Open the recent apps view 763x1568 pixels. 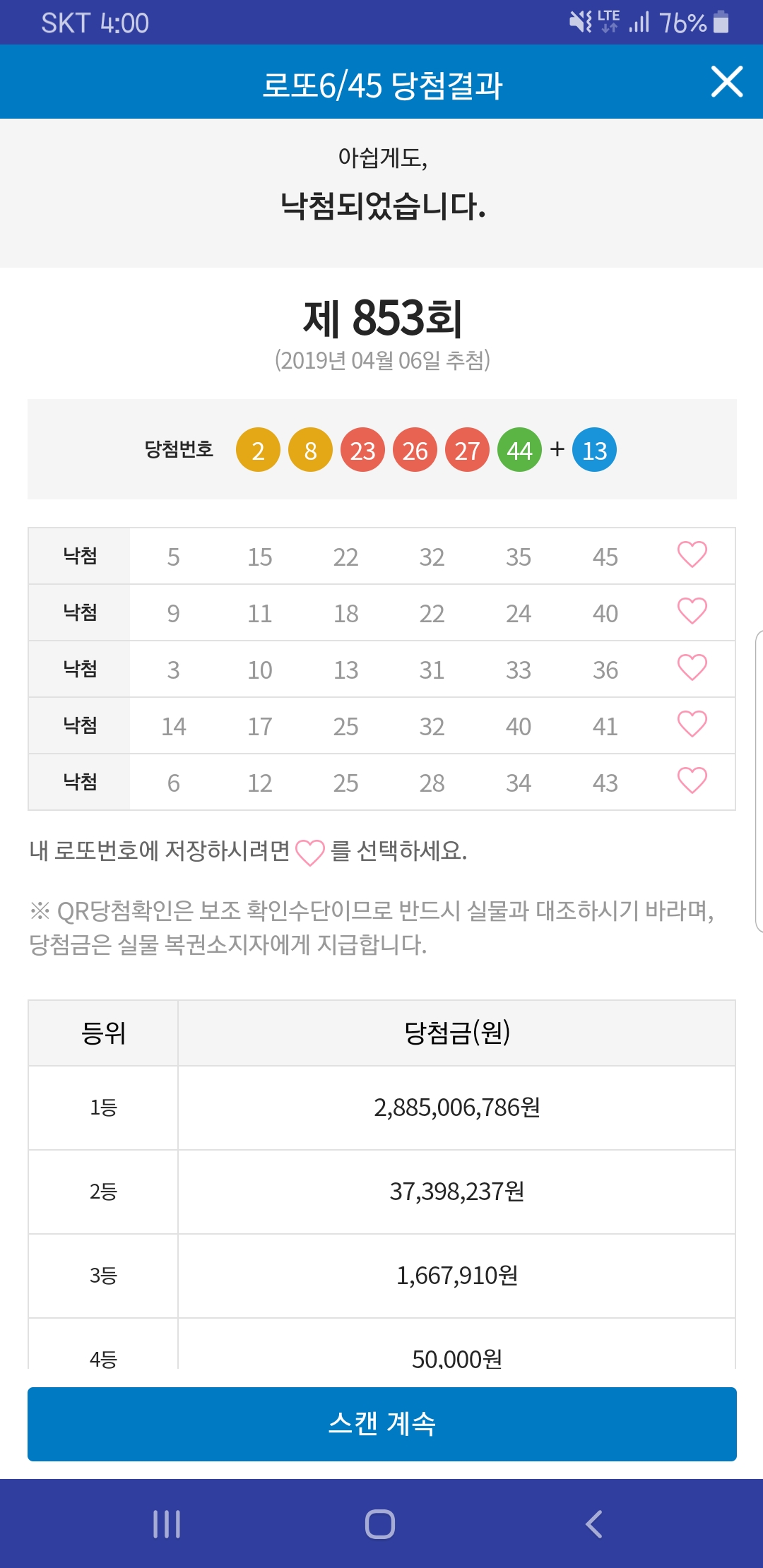[x=167, y=1524]
